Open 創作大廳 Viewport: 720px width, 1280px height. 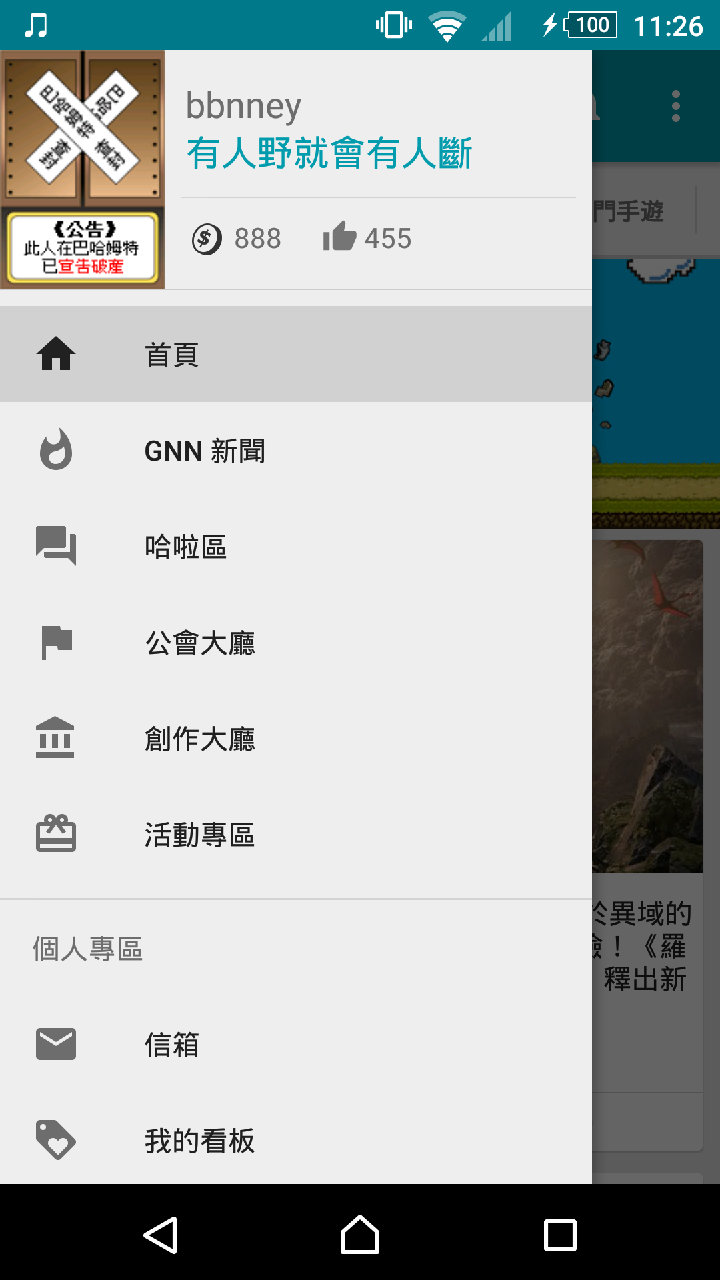296,739
